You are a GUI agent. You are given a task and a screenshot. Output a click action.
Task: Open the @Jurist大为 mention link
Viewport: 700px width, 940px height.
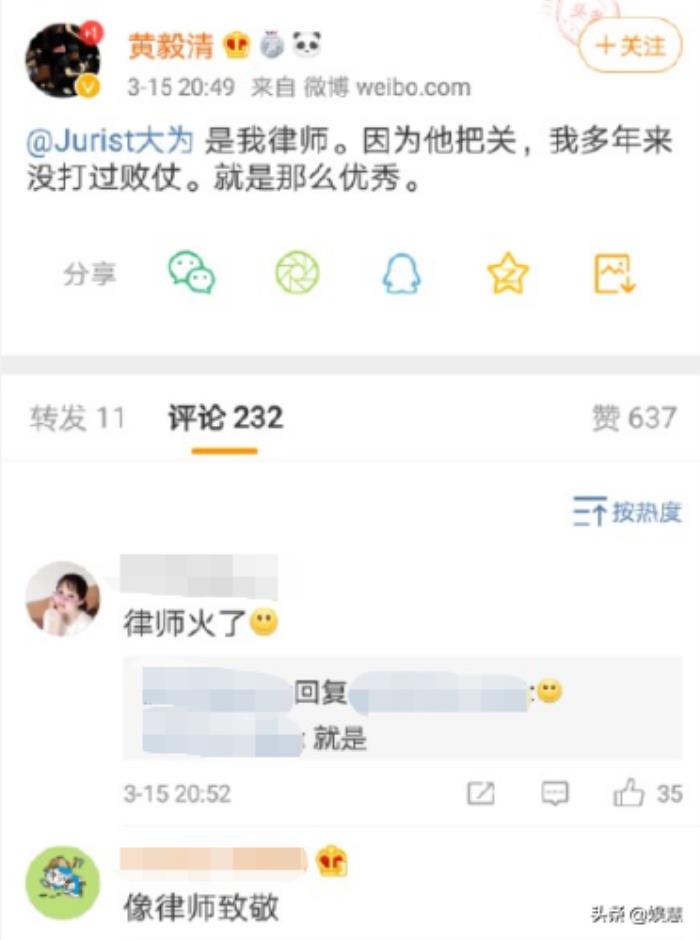pyautogui.click(x=111, y=140)
